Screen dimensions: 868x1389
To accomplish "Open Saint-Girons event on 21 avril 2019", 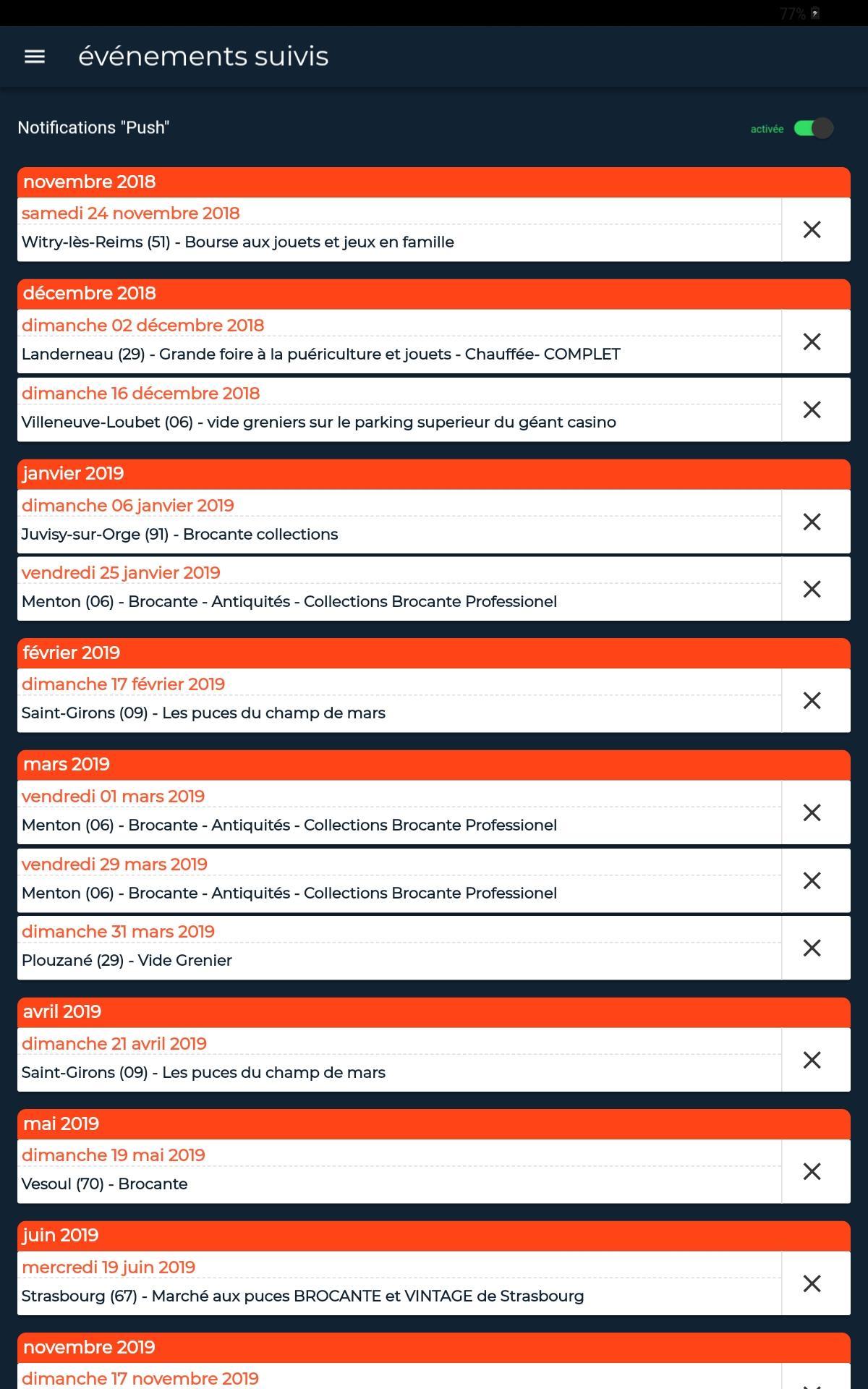I will (203, 1072).
